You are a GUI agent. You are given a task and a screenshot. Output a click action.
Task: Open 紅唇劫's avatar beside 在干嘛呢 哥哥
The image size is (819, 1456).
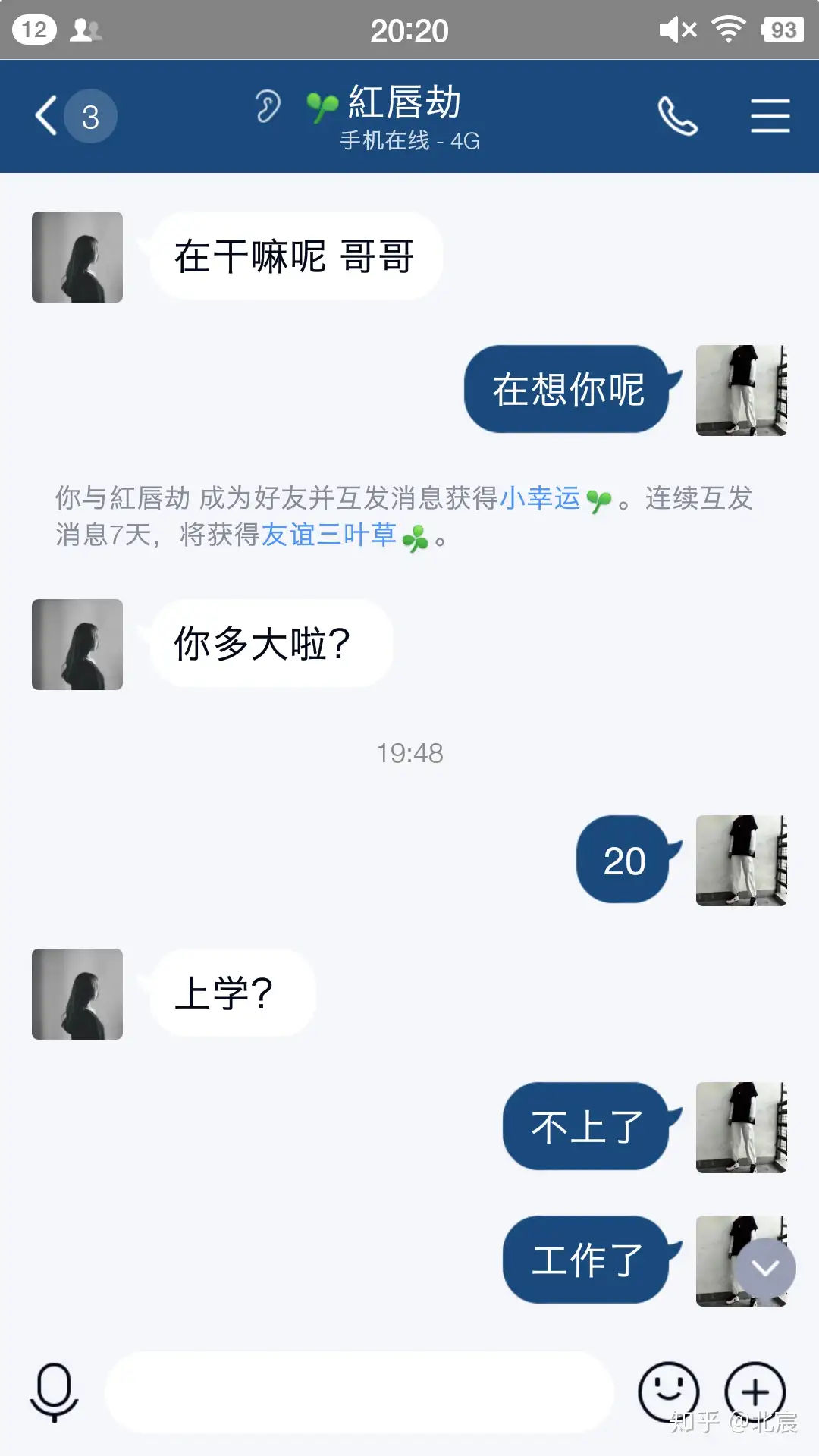pos(77,257)
